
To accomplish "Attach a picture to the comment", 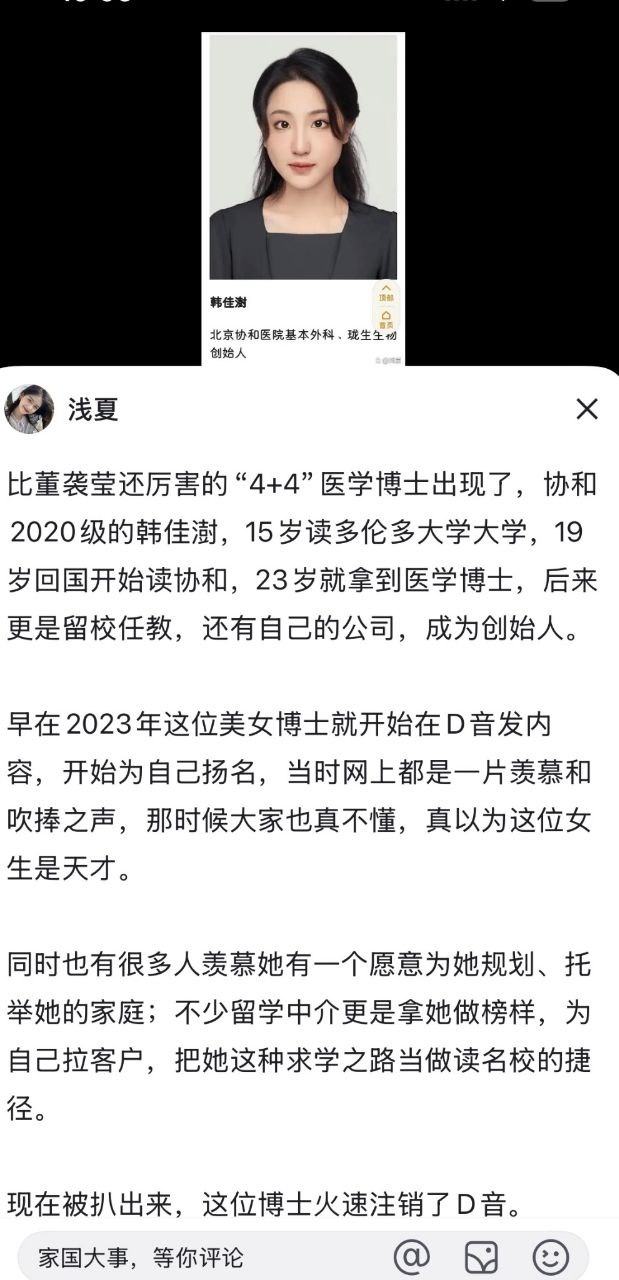I will coord(482,1257).
